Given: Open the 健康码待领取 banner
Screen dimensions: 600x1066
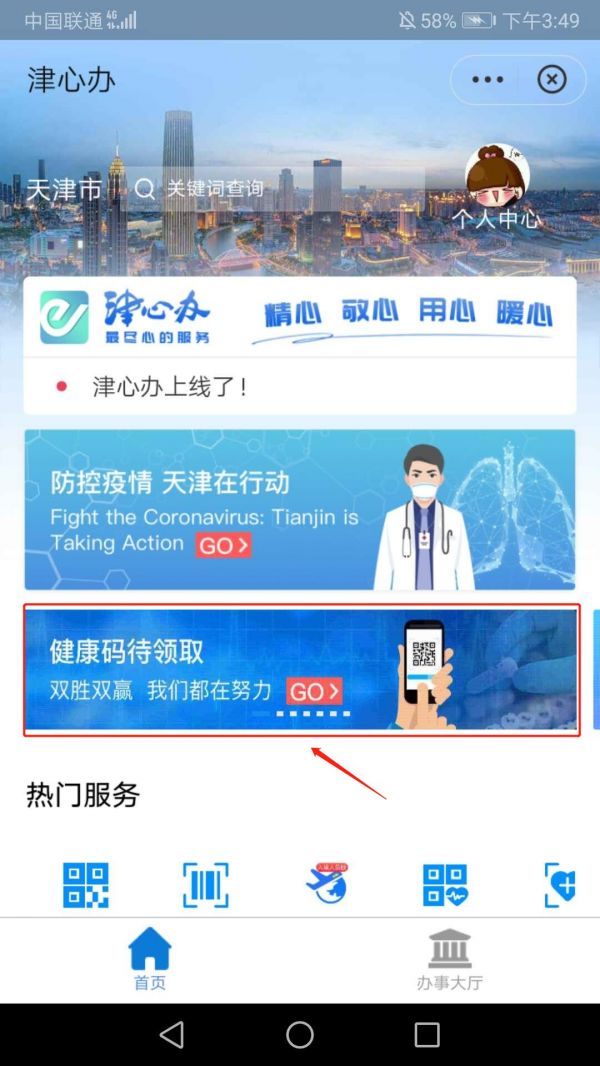Looking at the screenshot, I should click(301, 670).
